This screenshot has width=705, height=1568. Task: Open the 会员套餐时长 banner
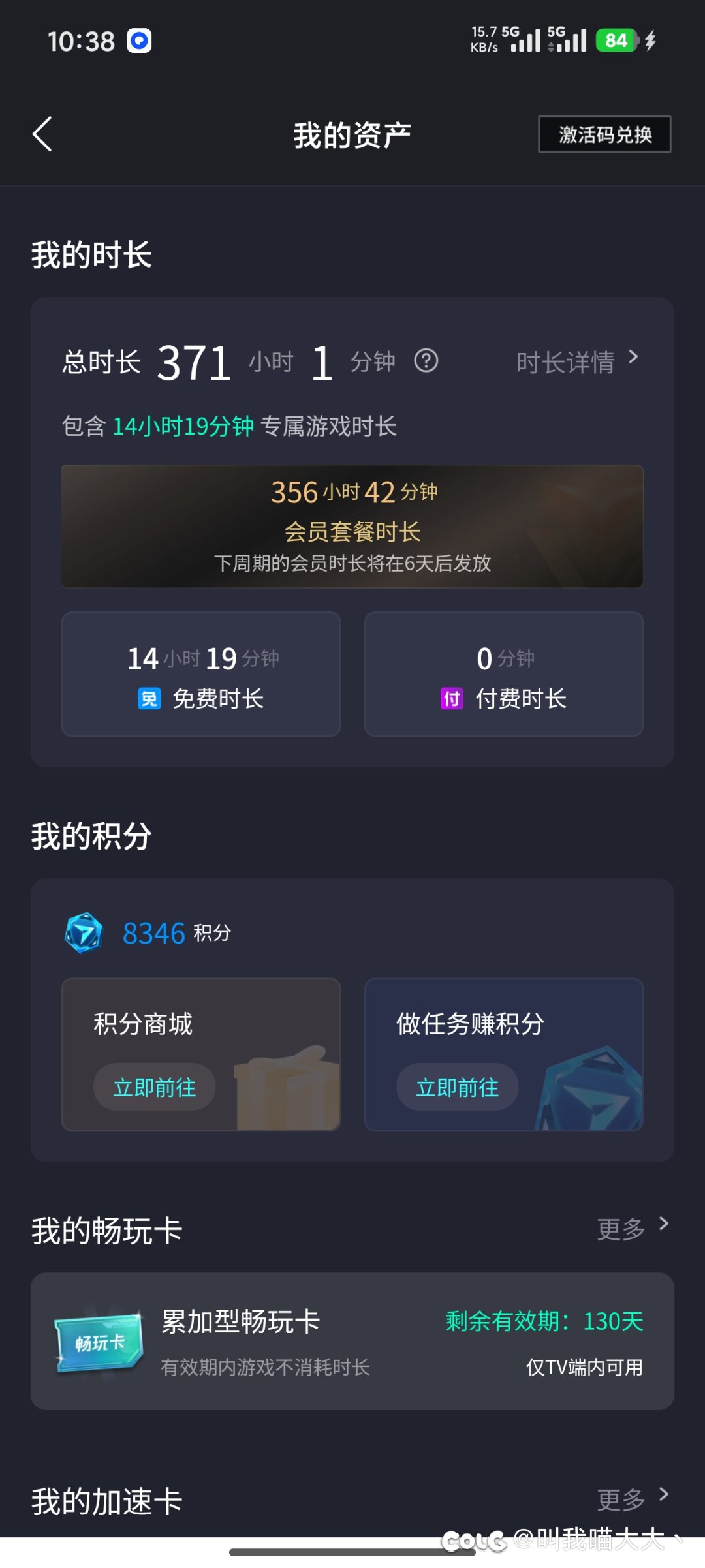[352, 526]
